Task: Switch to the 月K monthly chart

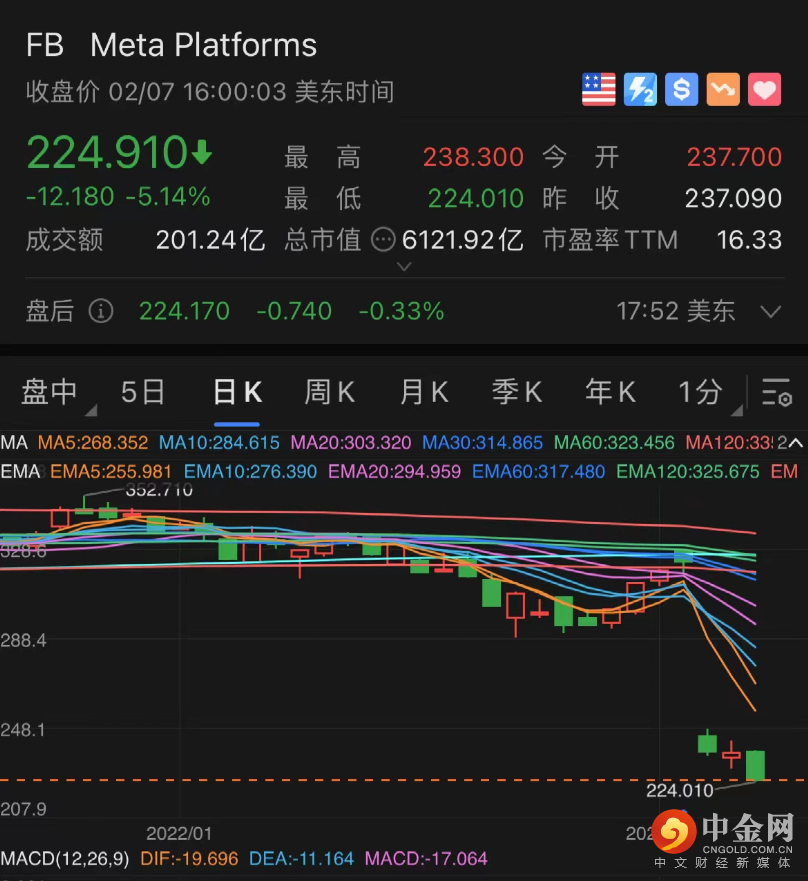Action: click(424, 392)
